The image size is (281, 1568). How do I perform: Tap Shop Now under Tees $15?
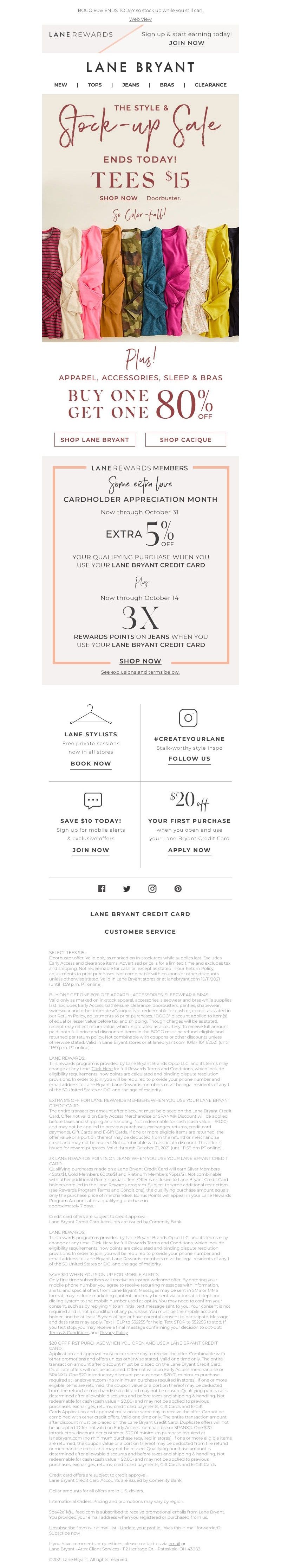pos(119,198)
